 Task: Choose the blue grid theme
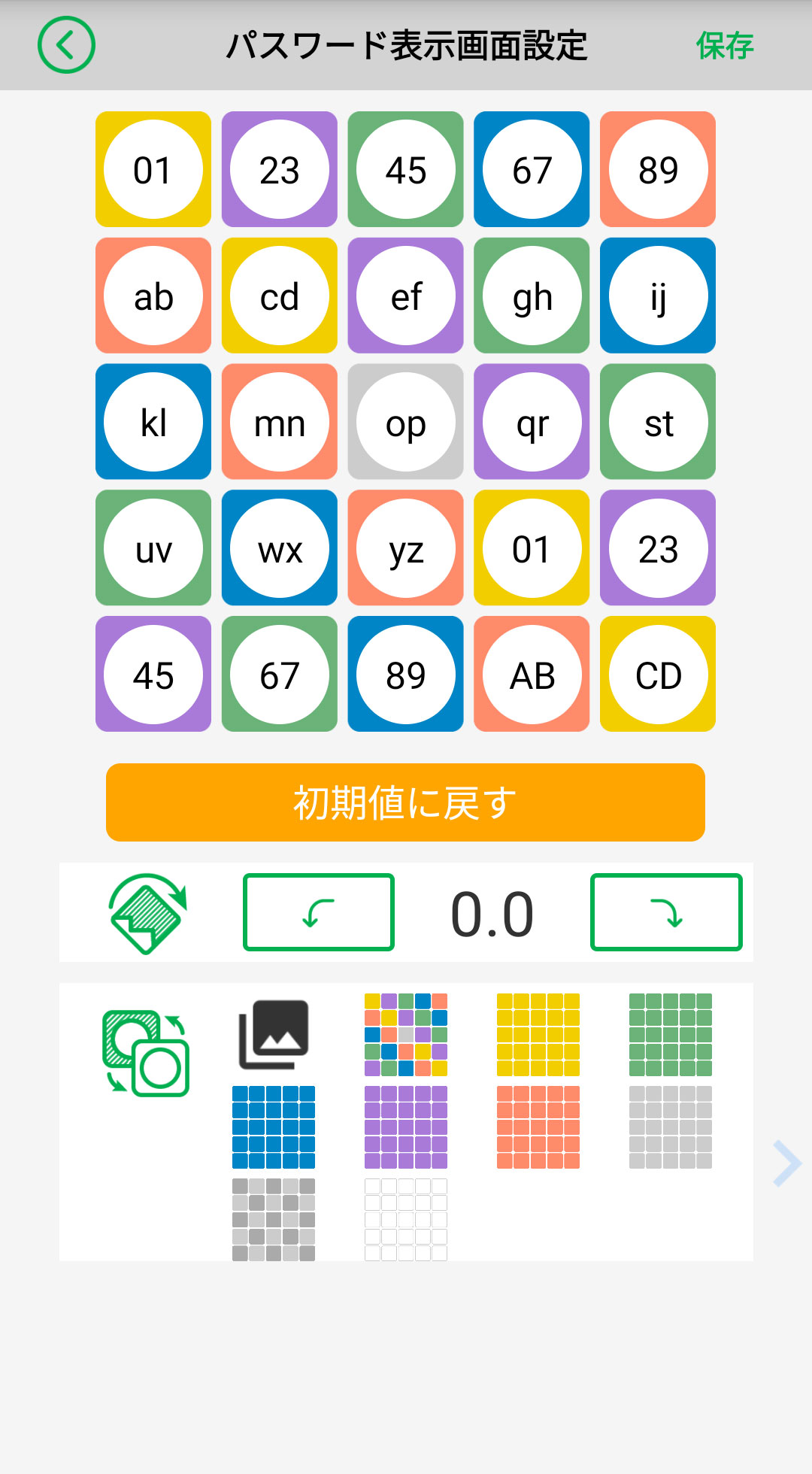pos(274,1127)
